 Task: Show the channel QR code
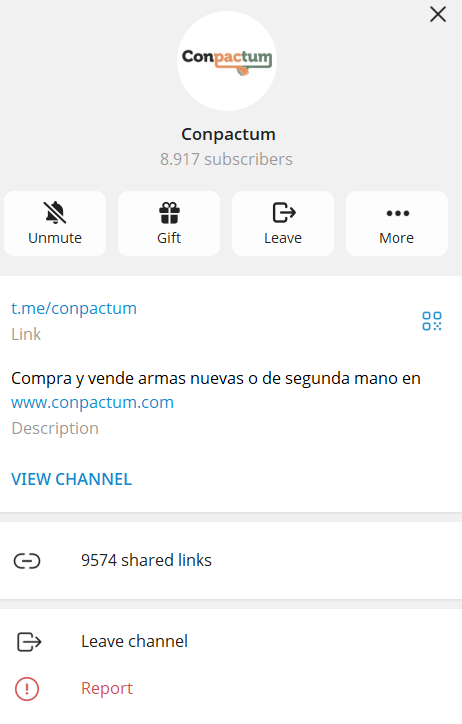point(432,321)
